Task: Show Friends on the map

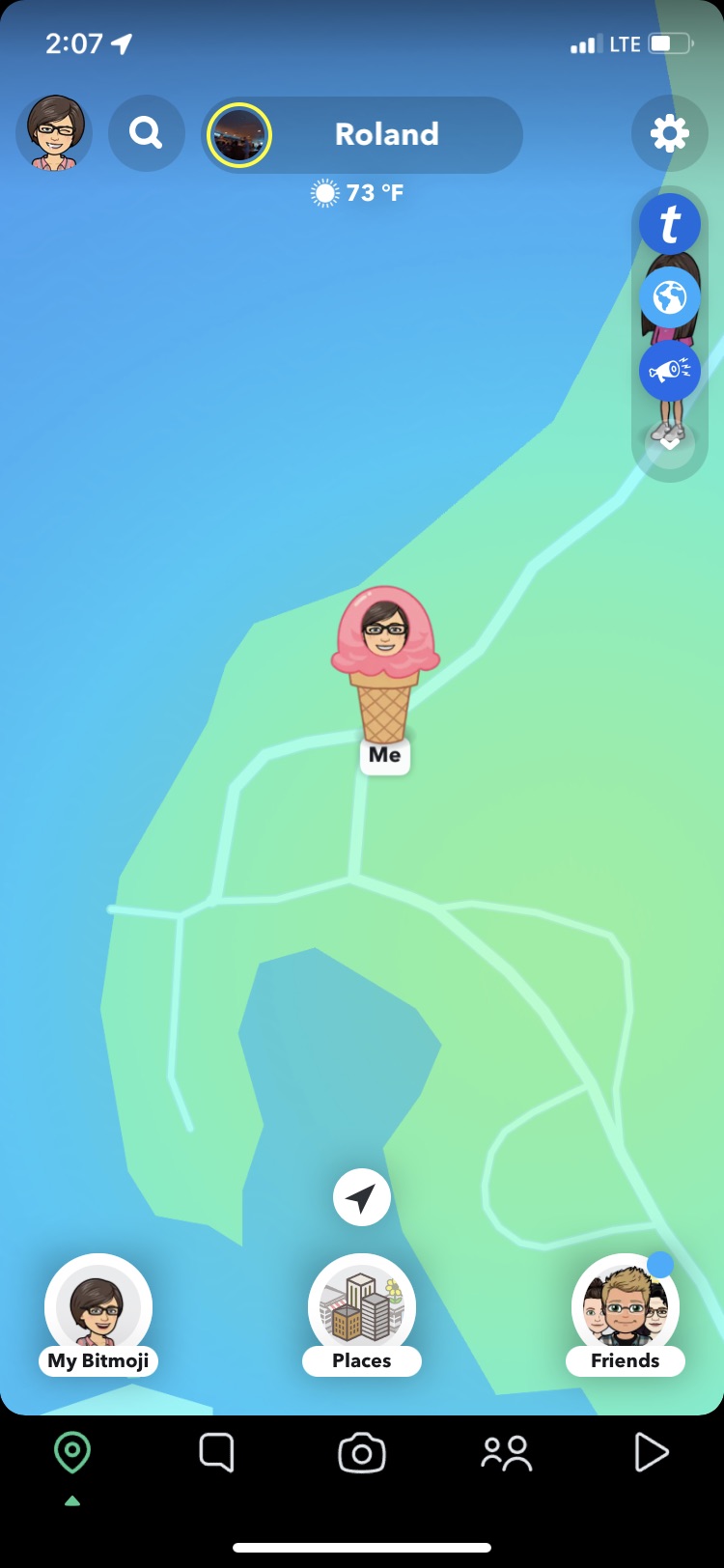Action: pos(625,1313)
